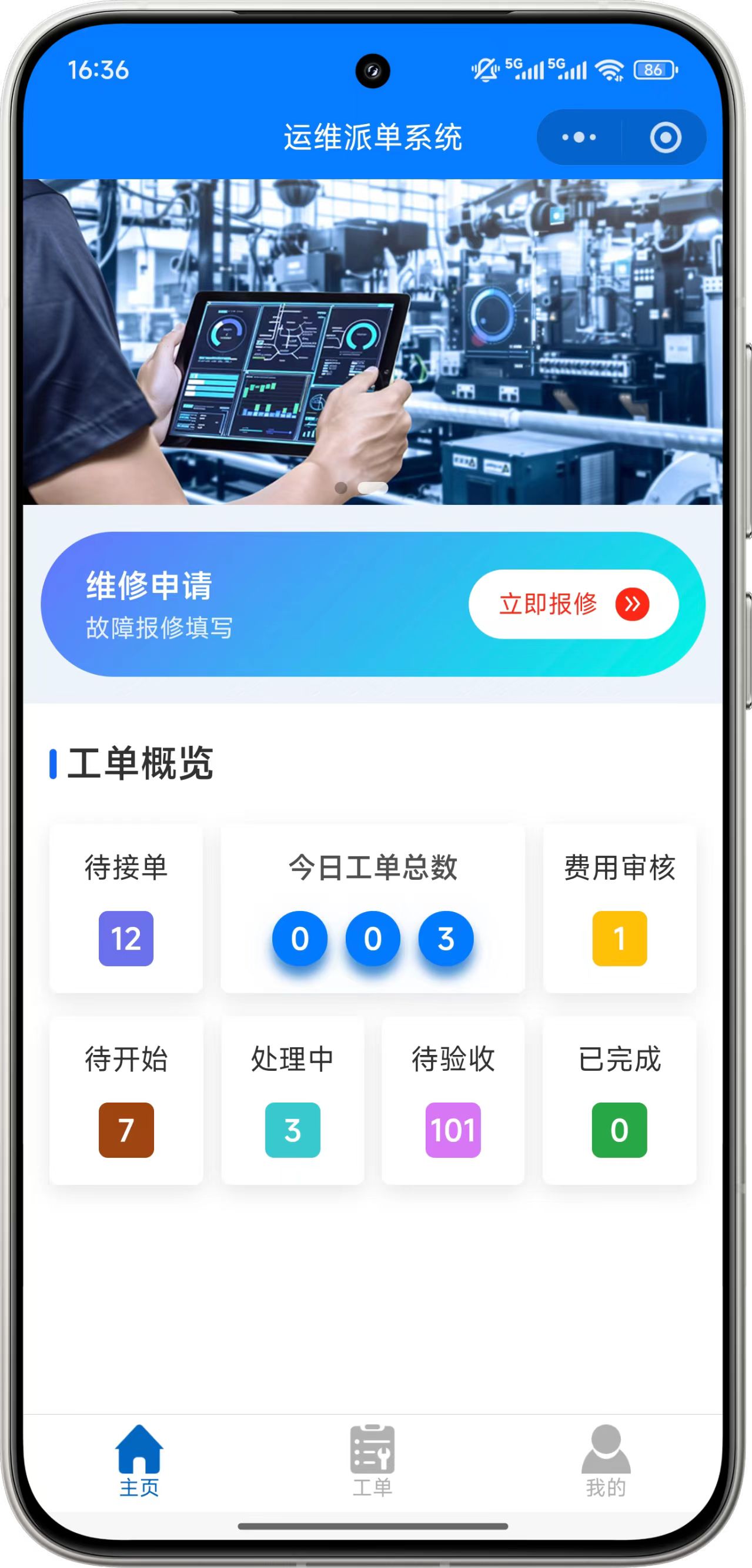Open the 待验收 work orders card
The height and width of the screenshot is (1568, 752).
(x=453, y=1100)
